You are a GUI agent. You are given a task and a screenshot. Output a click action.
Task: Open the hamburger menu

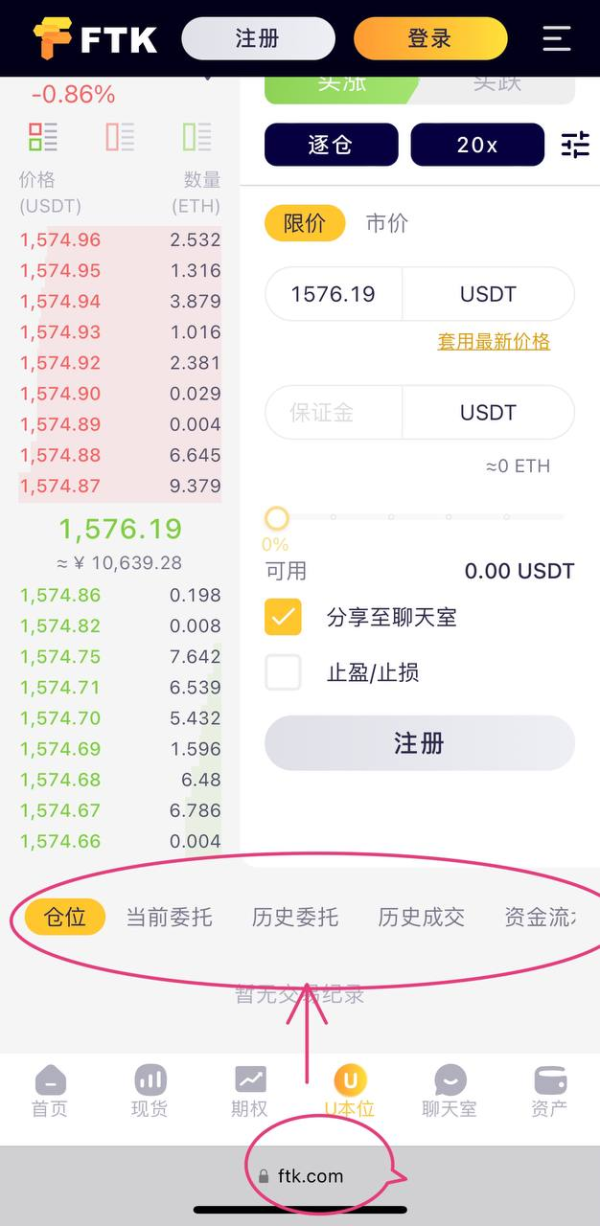556,39
